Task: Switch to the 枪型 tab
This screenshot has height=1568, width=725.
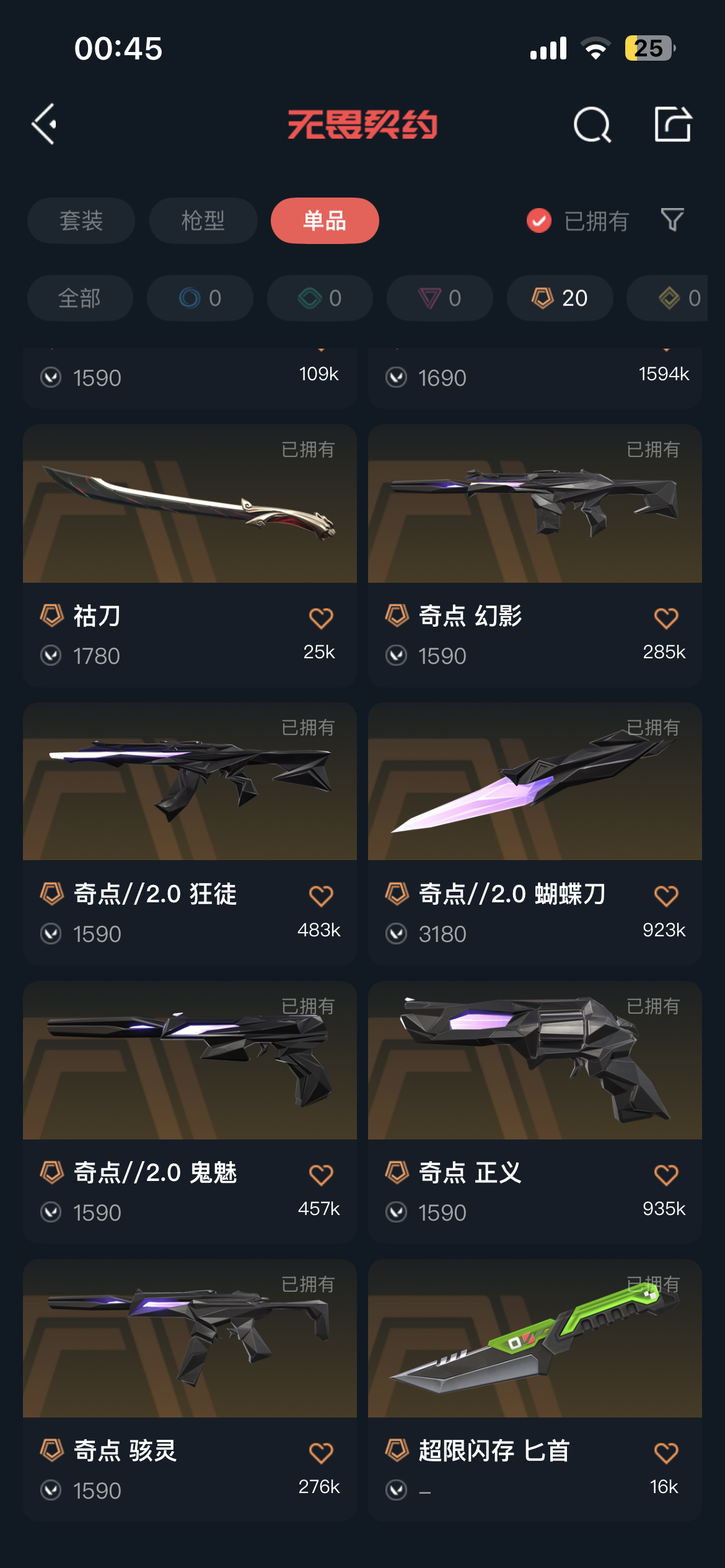Action: point(203,220)
